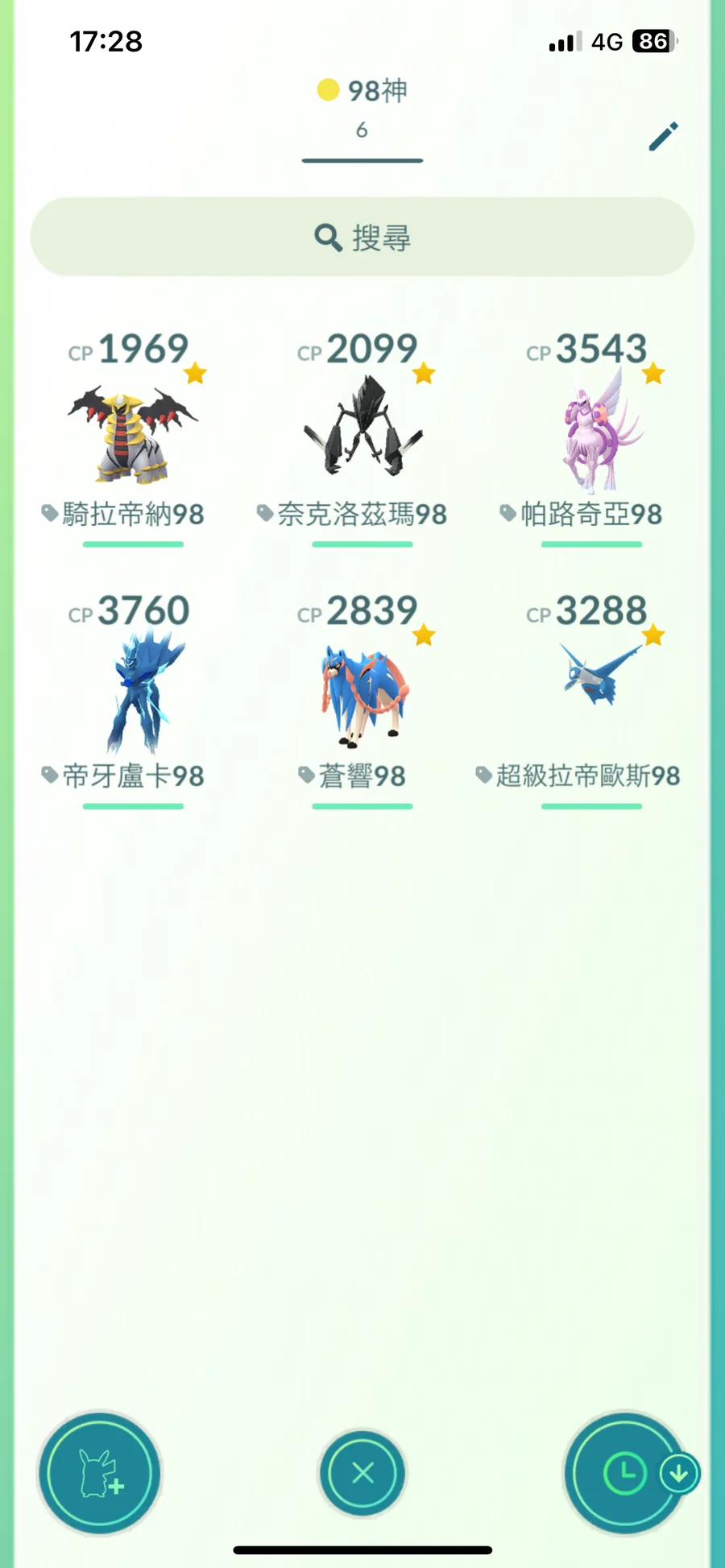Change sort order with the clock button
The image size is (725, 1568).
pos(625,1474)
